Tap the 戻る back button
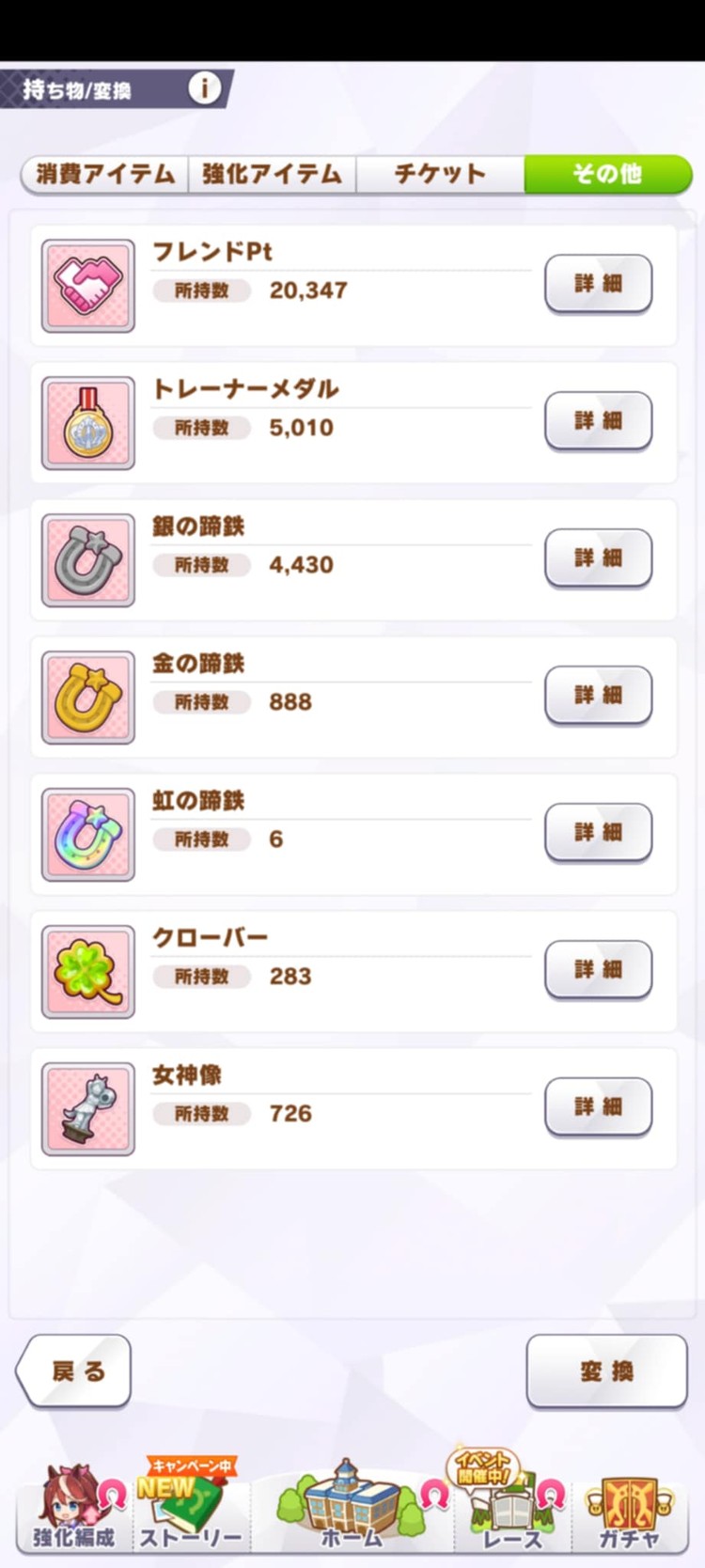Image resolution: width=705 pixels, height=1568 pixels. tap(72, 1372)
